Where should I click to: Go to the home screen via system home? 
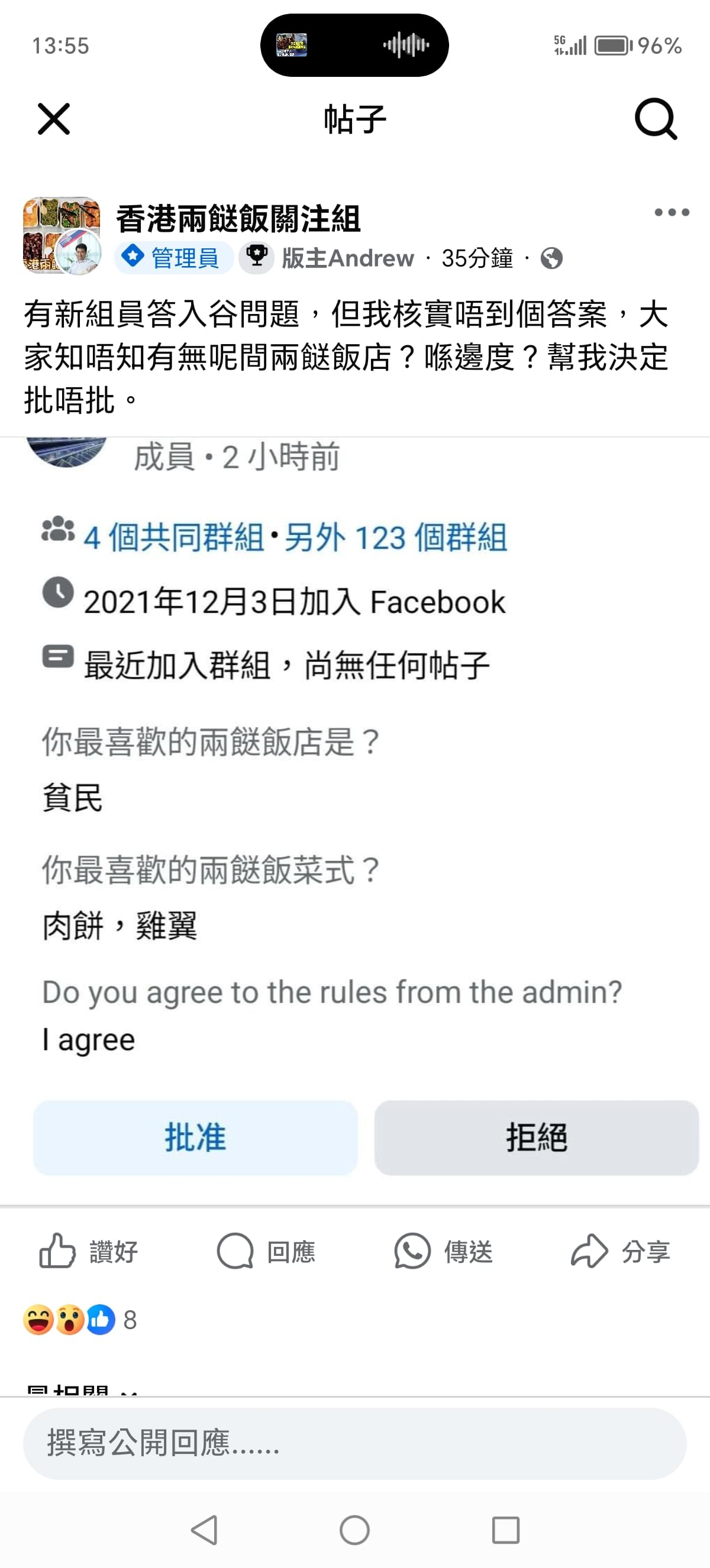click(354, 1530)
